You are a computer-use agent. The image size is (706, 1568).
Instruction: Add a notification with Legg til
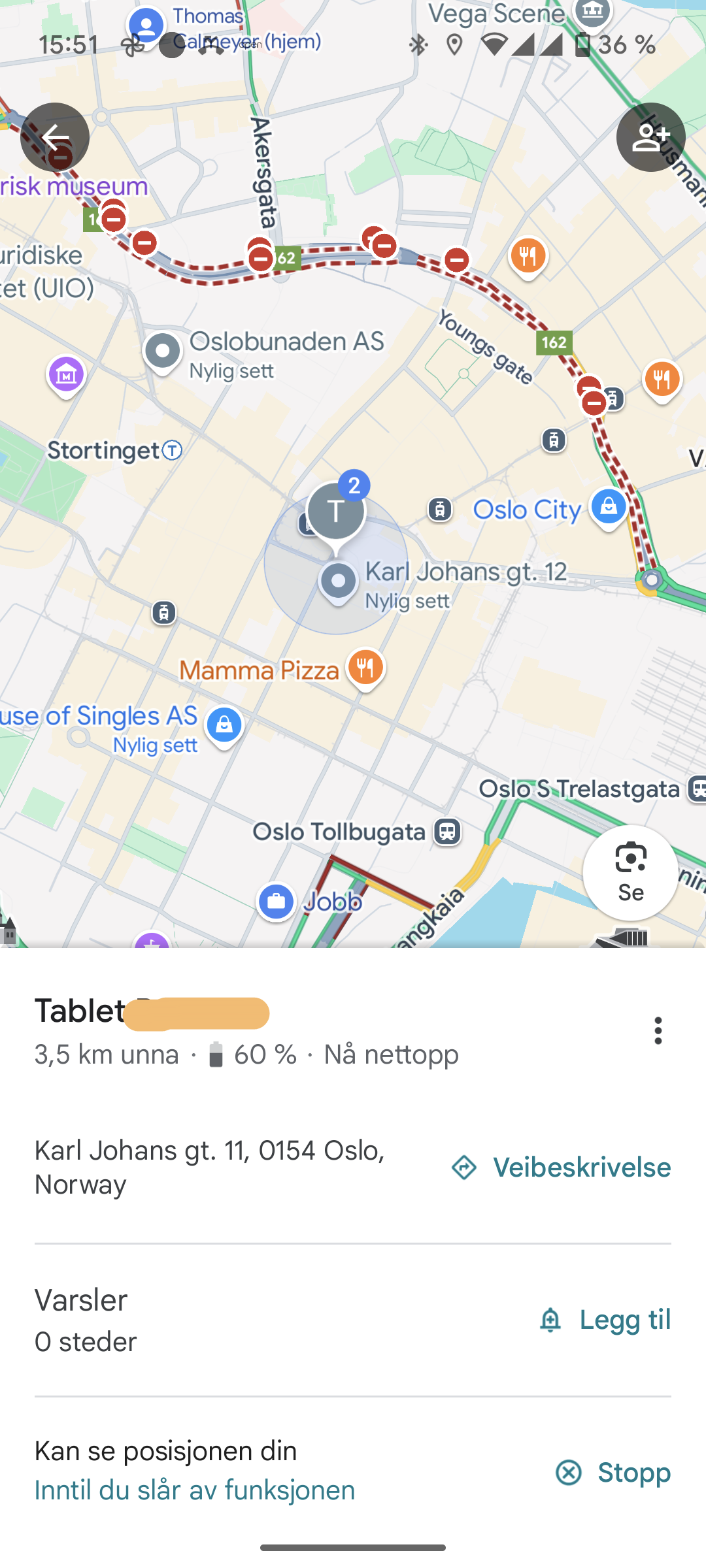(x=604, y=1320)
